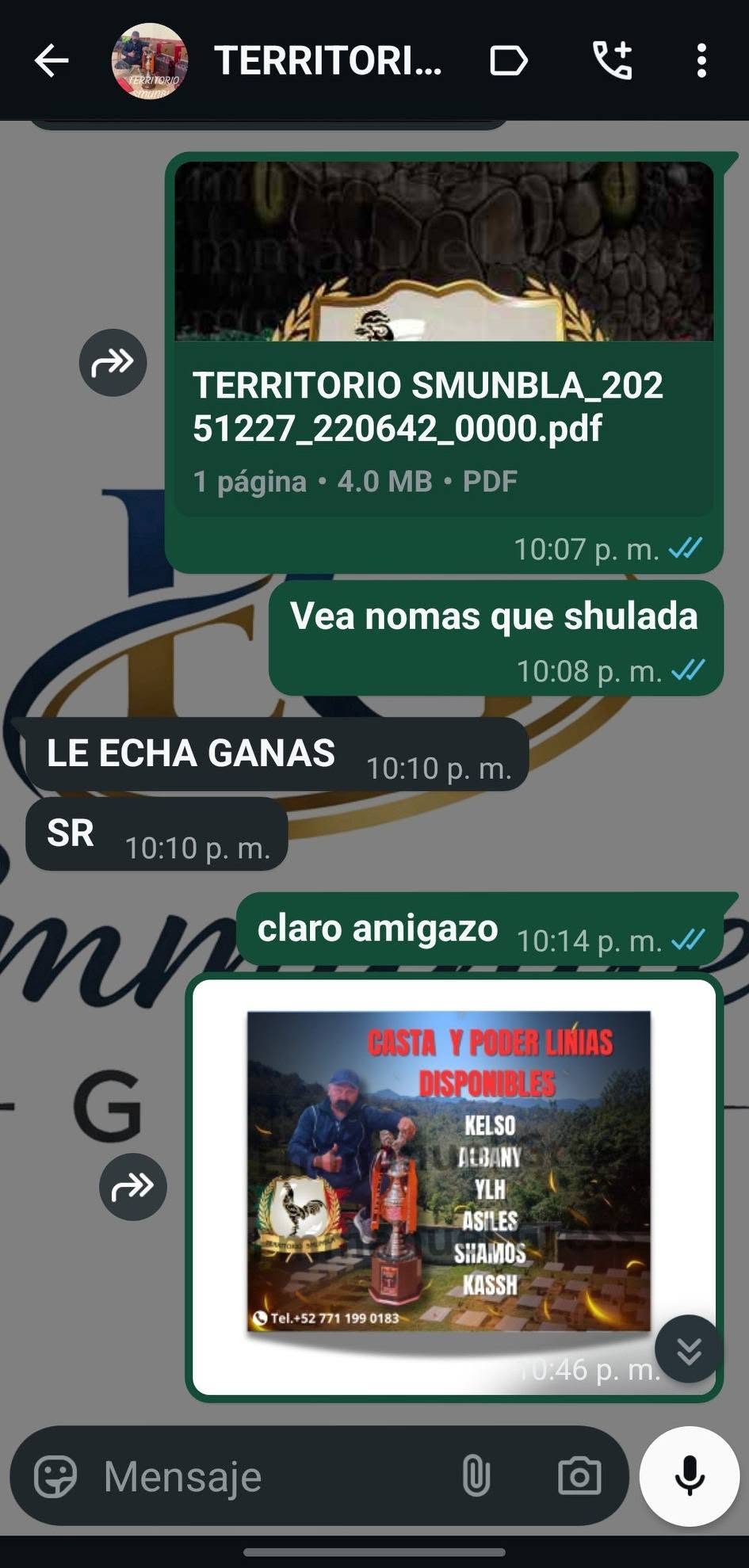The image size is (749, 1568).
Task: Jump to the latest messages
Action: click(x=689, y=1349)
